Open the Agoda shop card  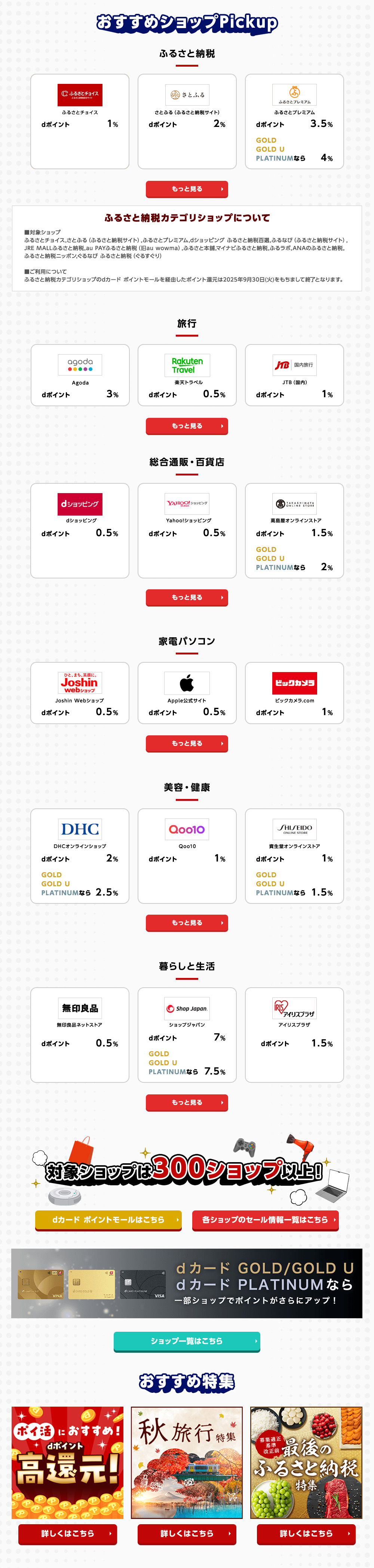[80, 375]
